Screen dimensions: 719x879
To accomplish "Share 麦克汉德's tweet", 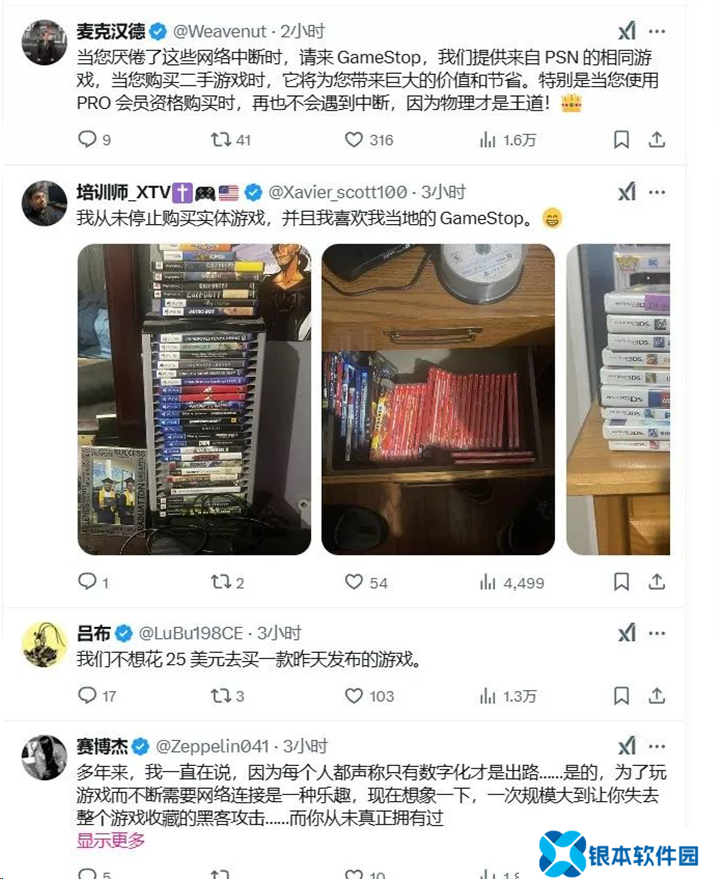I will coord(657,140).
